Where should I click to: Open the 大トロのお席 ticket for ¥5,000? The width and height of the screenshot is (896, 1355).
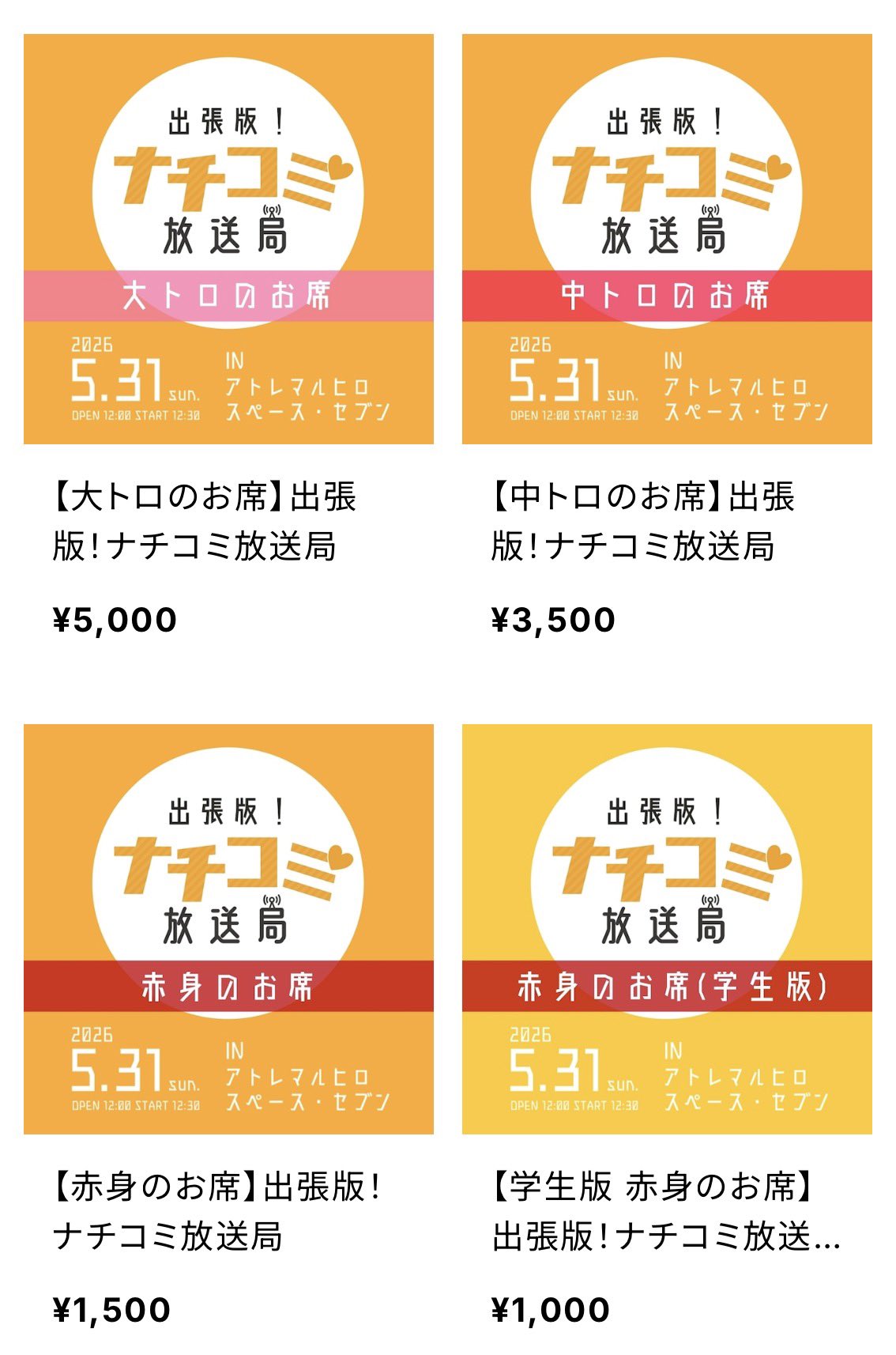228,239
